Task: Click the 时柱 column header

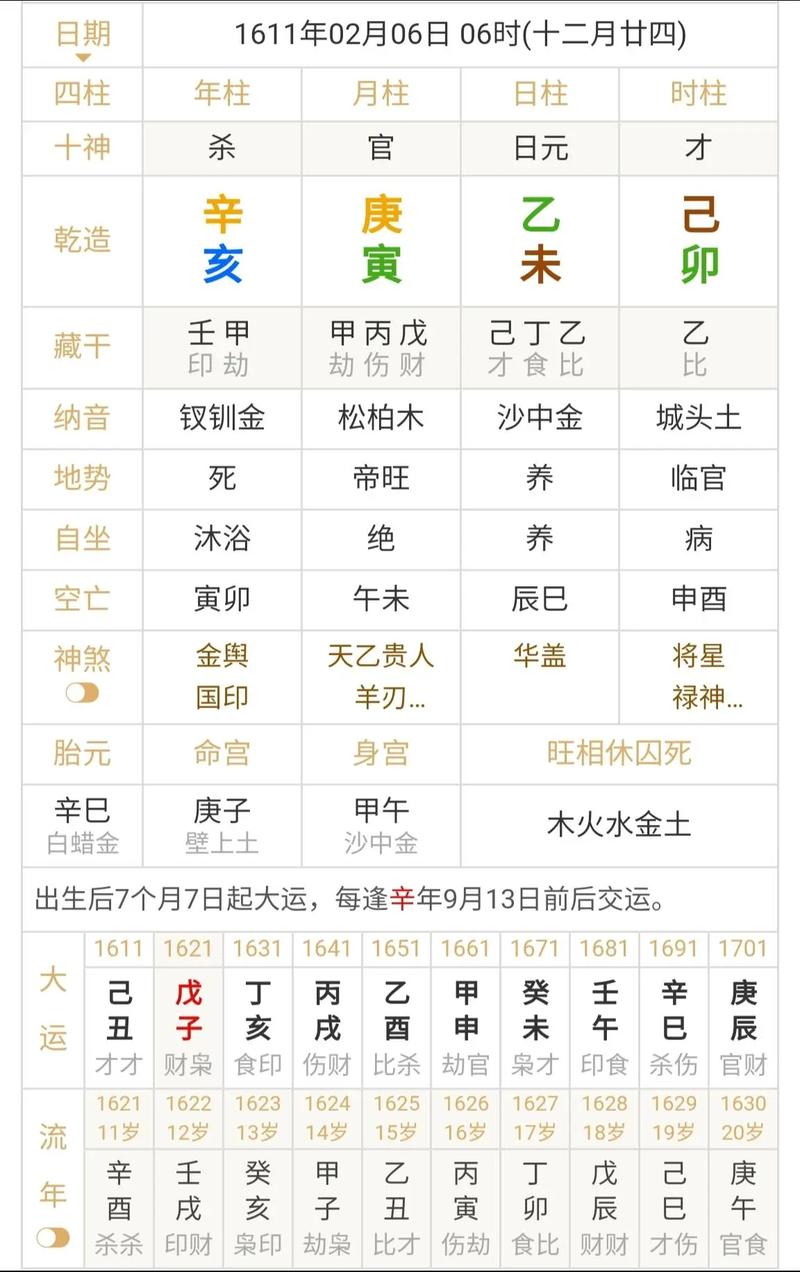Action: 699,93
